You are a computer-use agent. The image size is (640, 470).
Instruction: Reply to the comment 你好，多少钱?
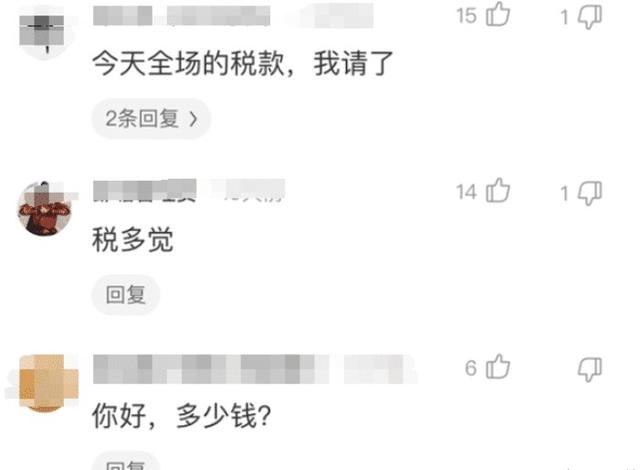pyautogui.click(x=126, y=464)
